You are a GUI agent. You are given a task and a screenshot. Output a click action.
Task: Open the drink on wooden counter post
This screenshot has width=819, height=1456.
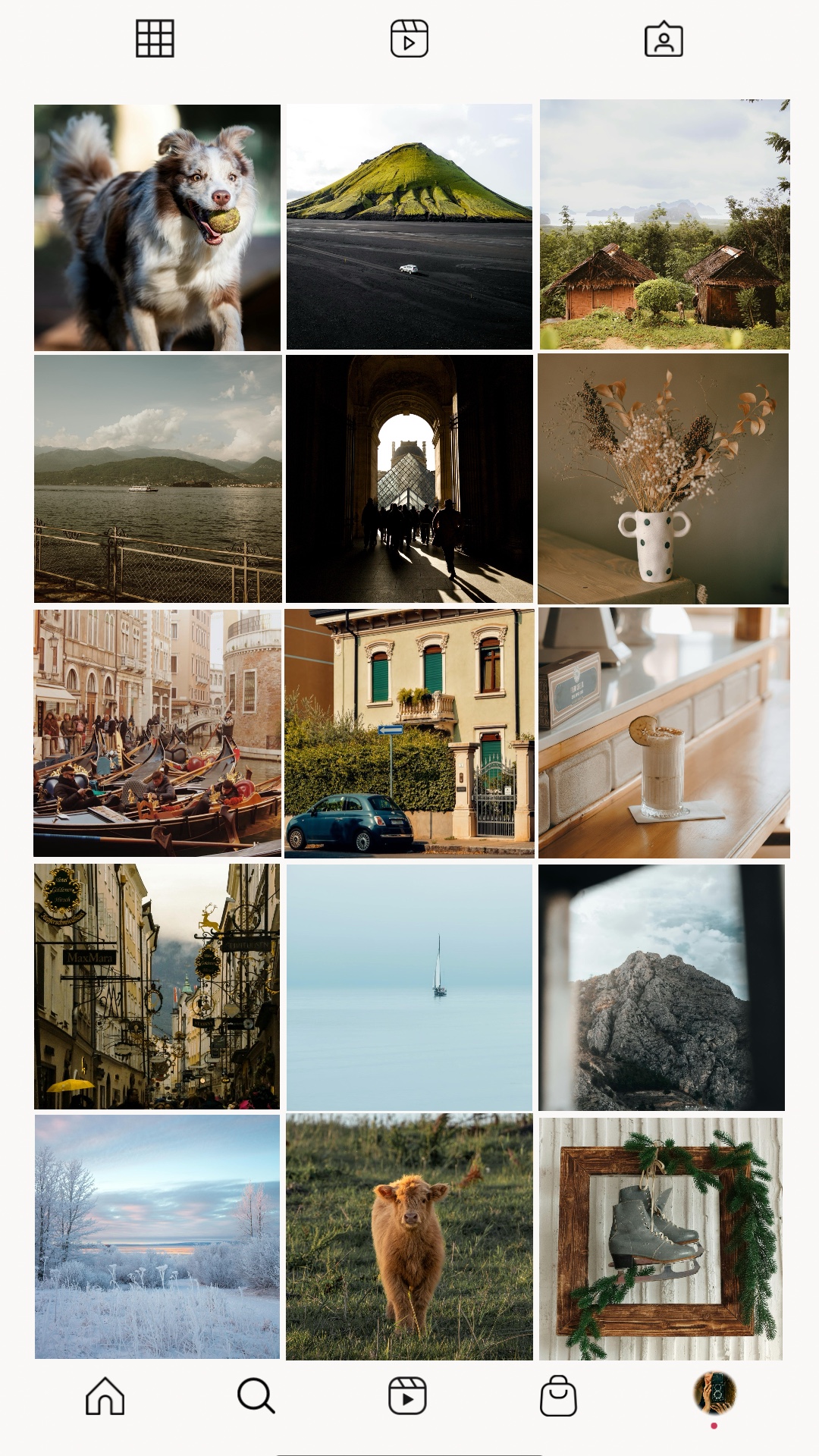click(664, 733)
